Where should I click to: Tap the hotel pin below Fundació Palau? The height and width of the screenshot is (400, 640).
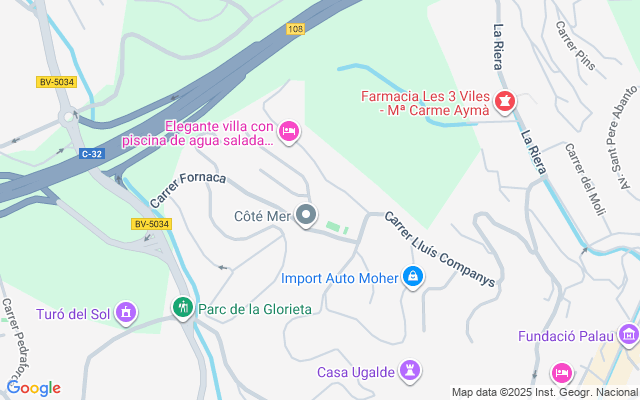(x=561, y=373)
